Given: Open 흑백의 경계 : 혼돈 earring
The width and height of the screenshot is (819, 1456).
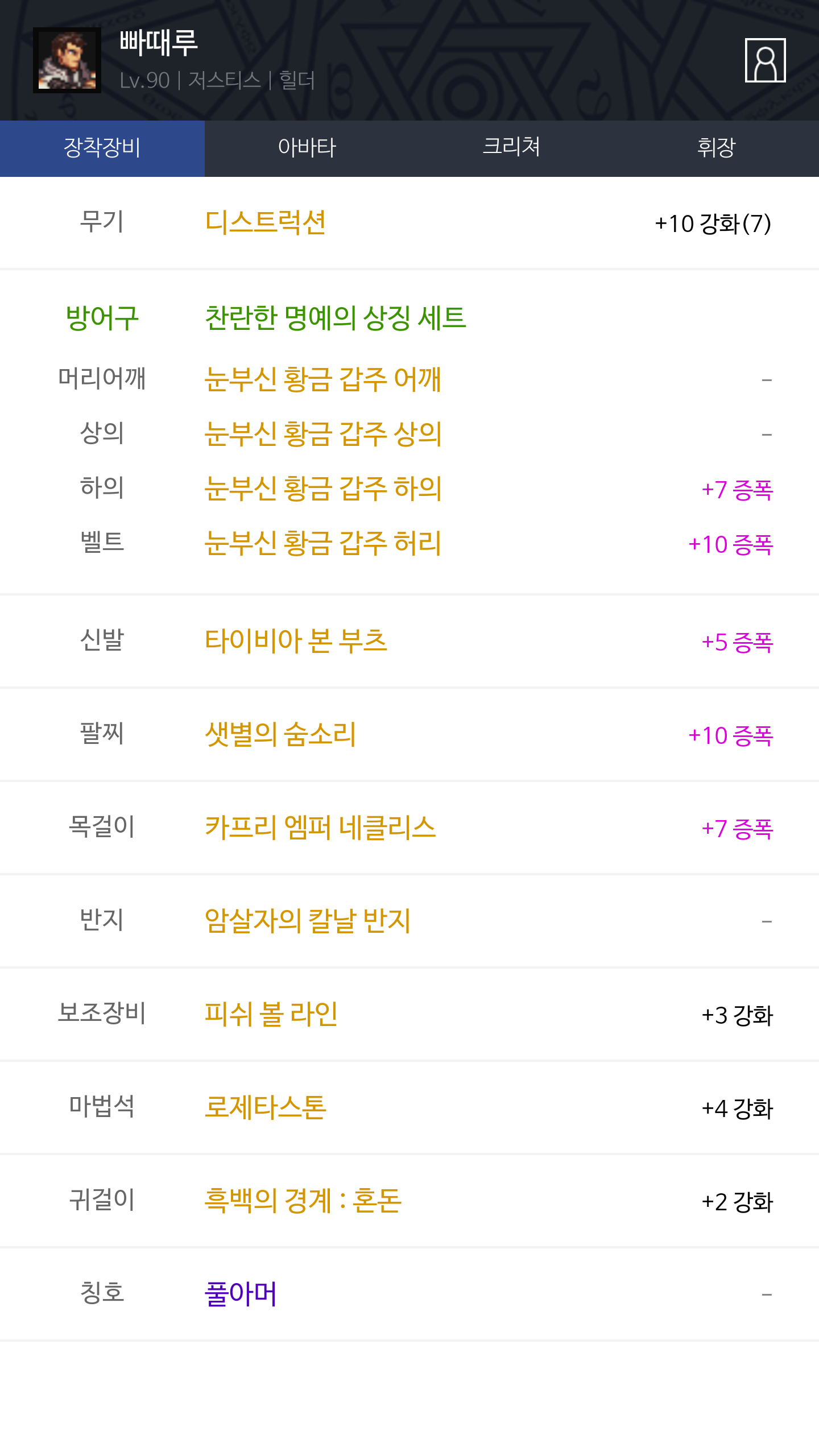Looking at the screenshot, I should pos(303,1201).
